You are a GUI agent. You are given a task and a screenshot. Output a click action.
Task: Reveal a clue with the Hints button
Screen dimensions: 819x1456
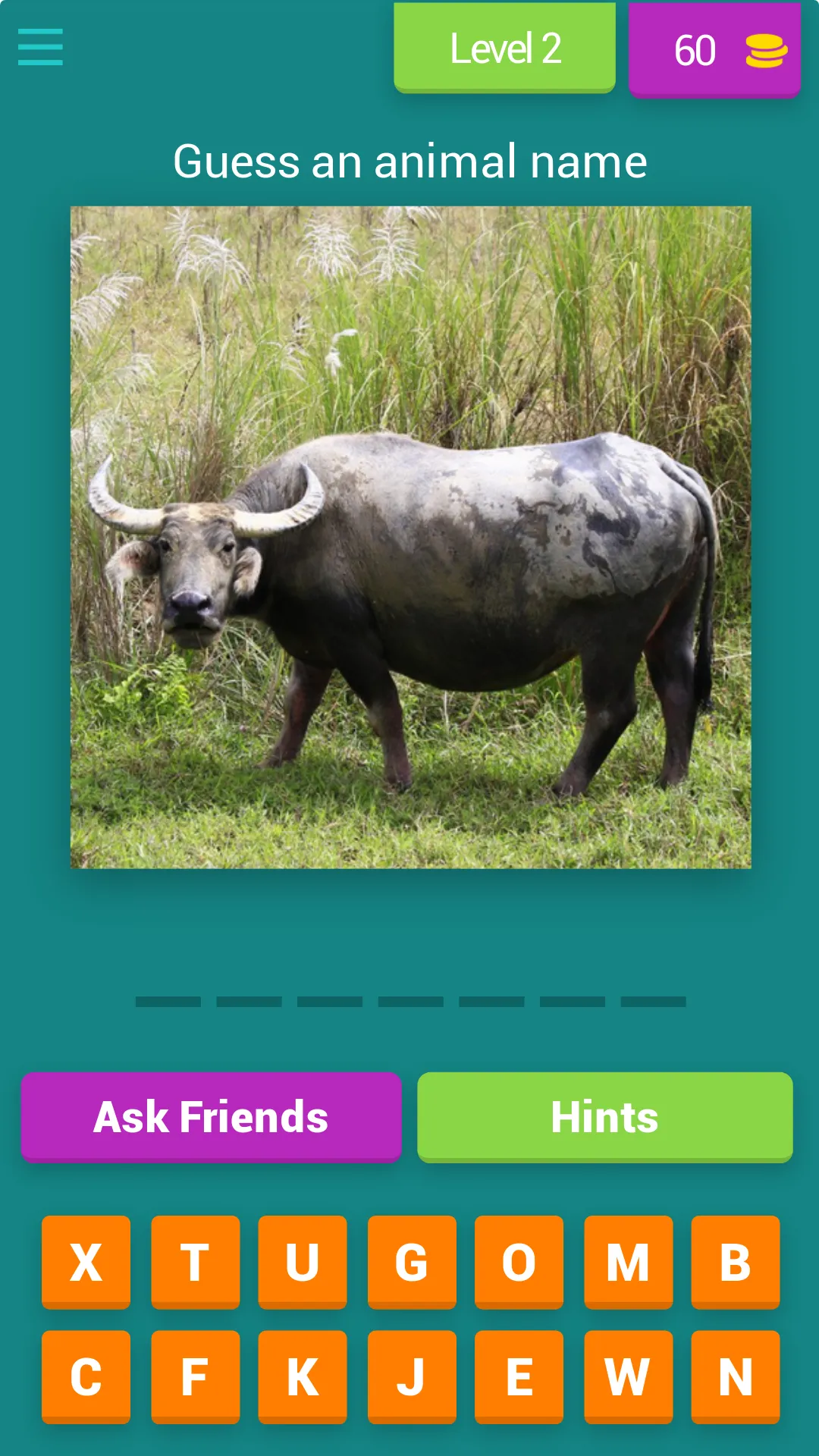point(604,1116)
